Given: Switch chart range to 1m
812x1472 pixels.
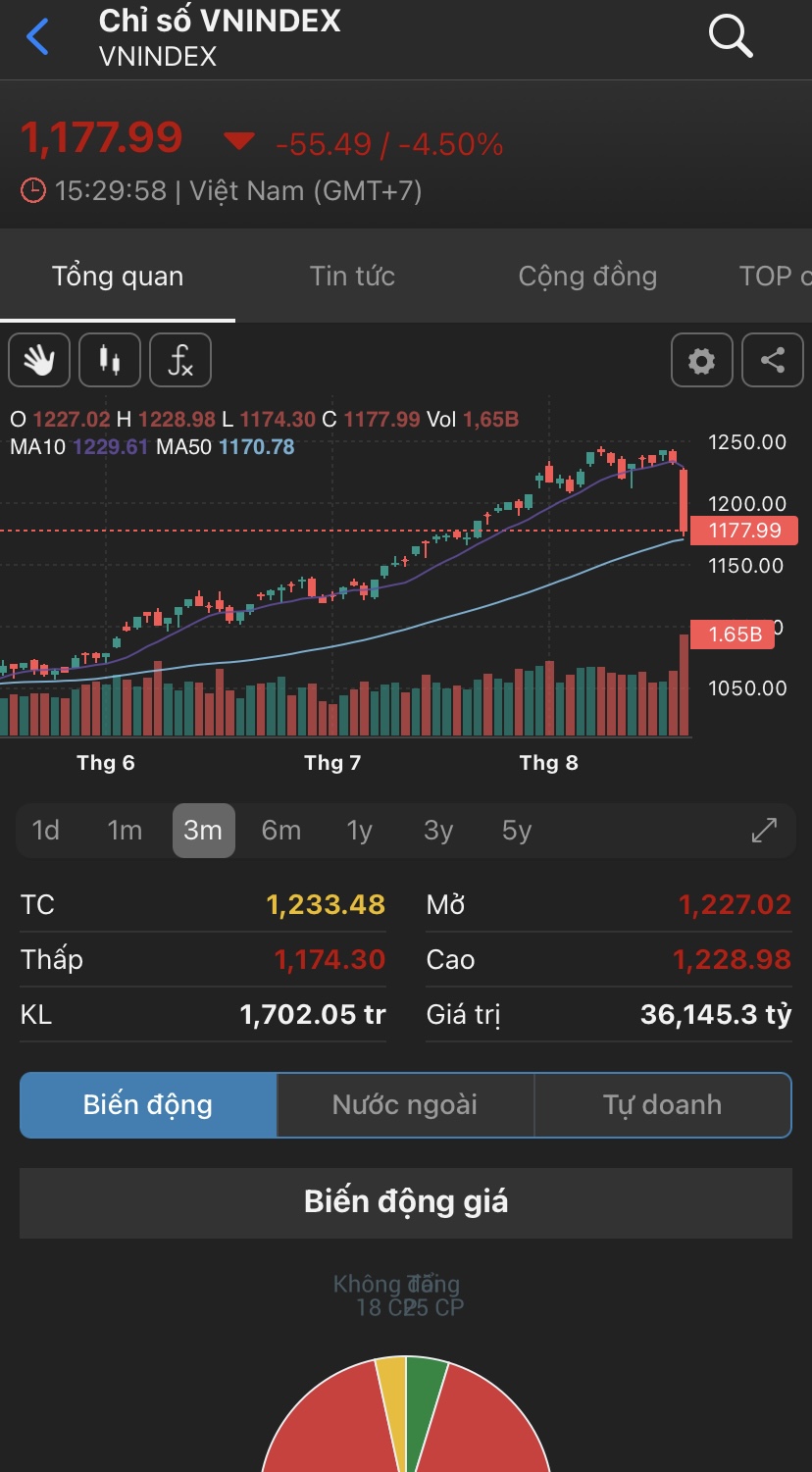Looking at the screenshot, I should pyautogui.click(x=125, y=831).
